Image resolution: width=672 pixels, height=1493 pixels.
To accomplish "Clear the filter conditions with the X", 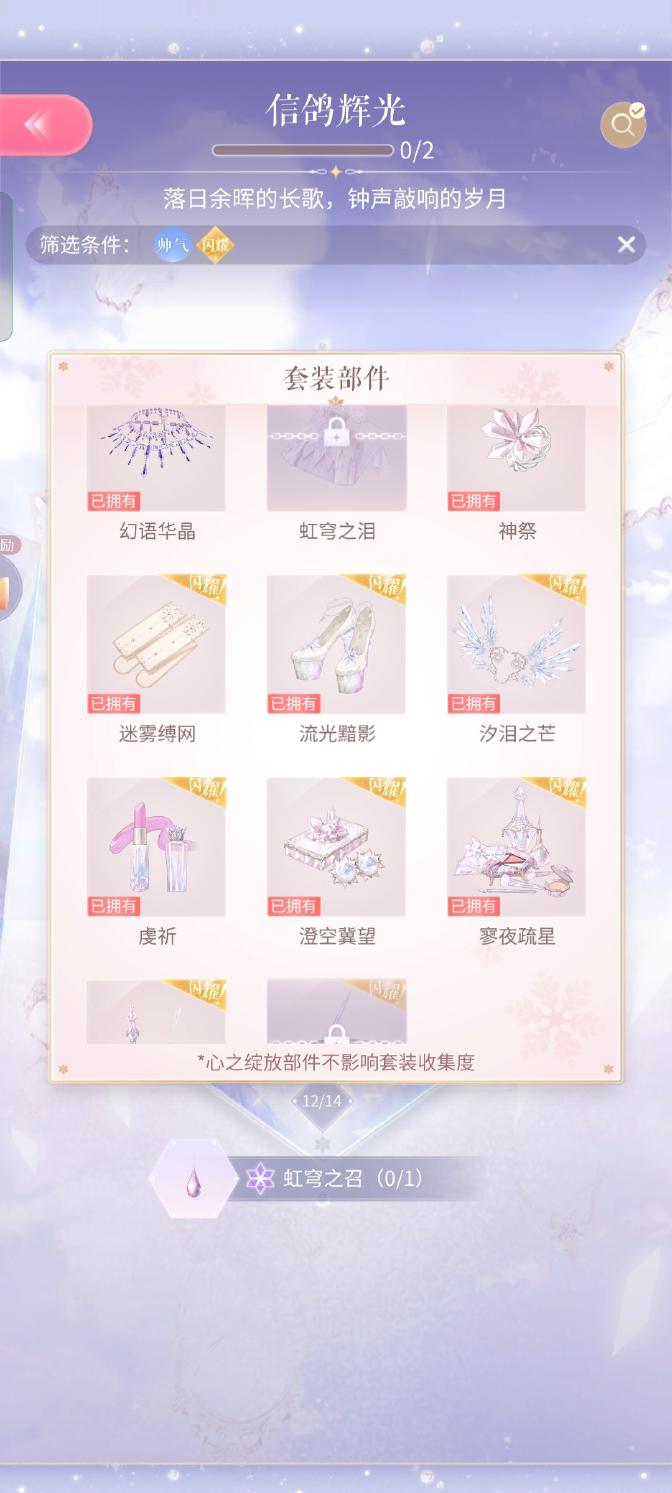I will 626,245.
